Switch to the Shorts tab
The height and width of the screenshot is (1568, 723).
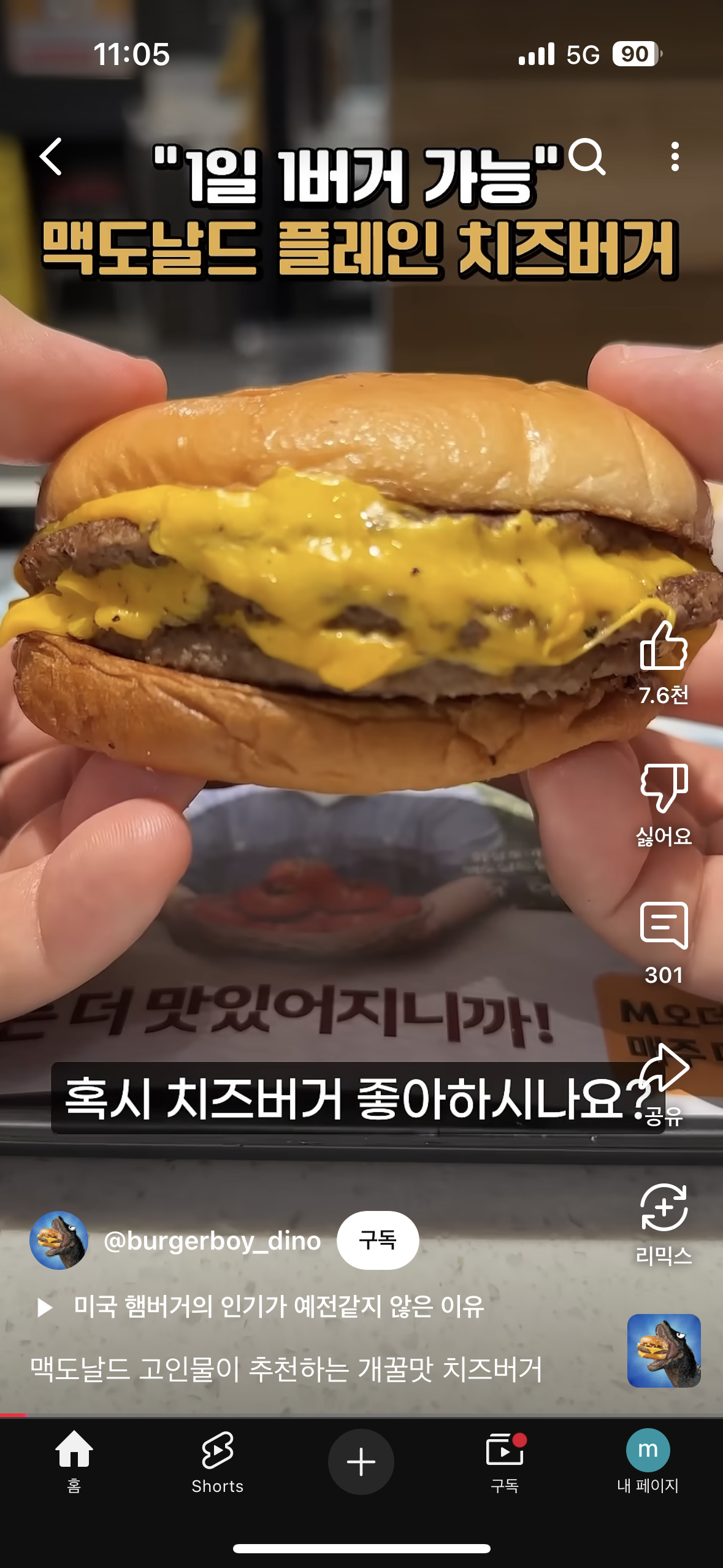(217, 1461)
